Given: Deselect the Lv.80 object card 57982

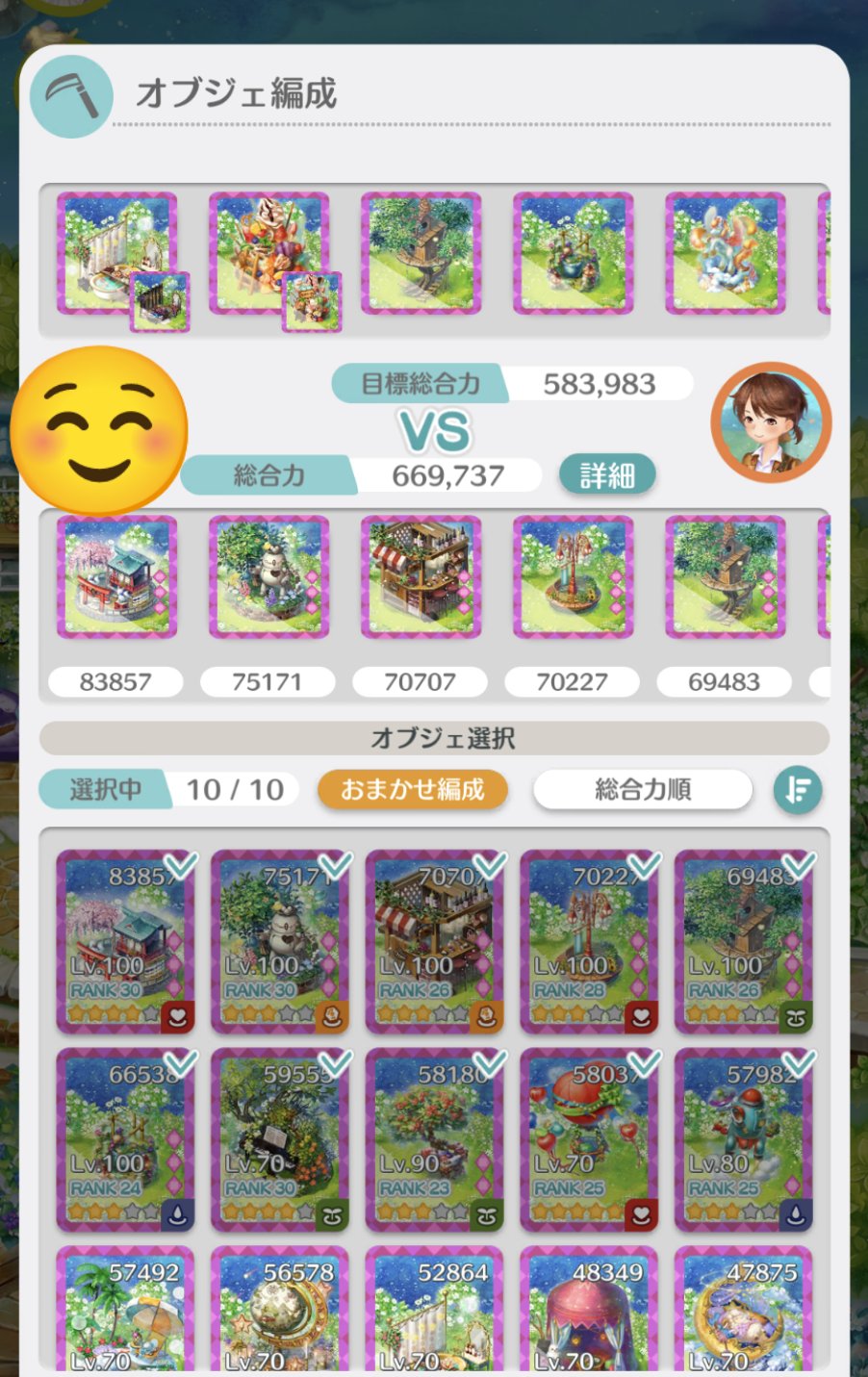Looking at the screenshot, I should tap(744, 1140).
